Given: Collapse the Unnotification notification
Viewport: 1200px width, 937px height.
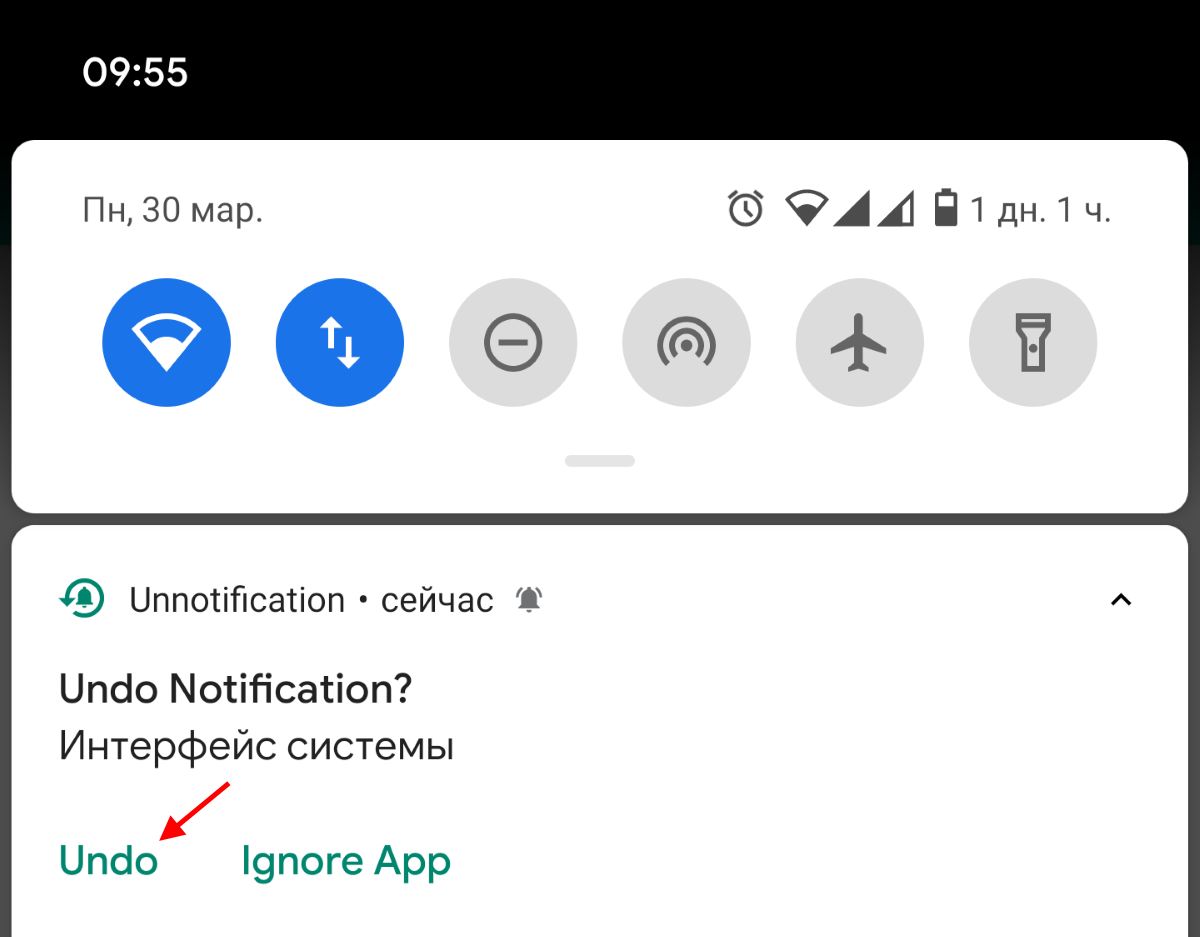Looking at the screenshot, I should [1121, 600].
